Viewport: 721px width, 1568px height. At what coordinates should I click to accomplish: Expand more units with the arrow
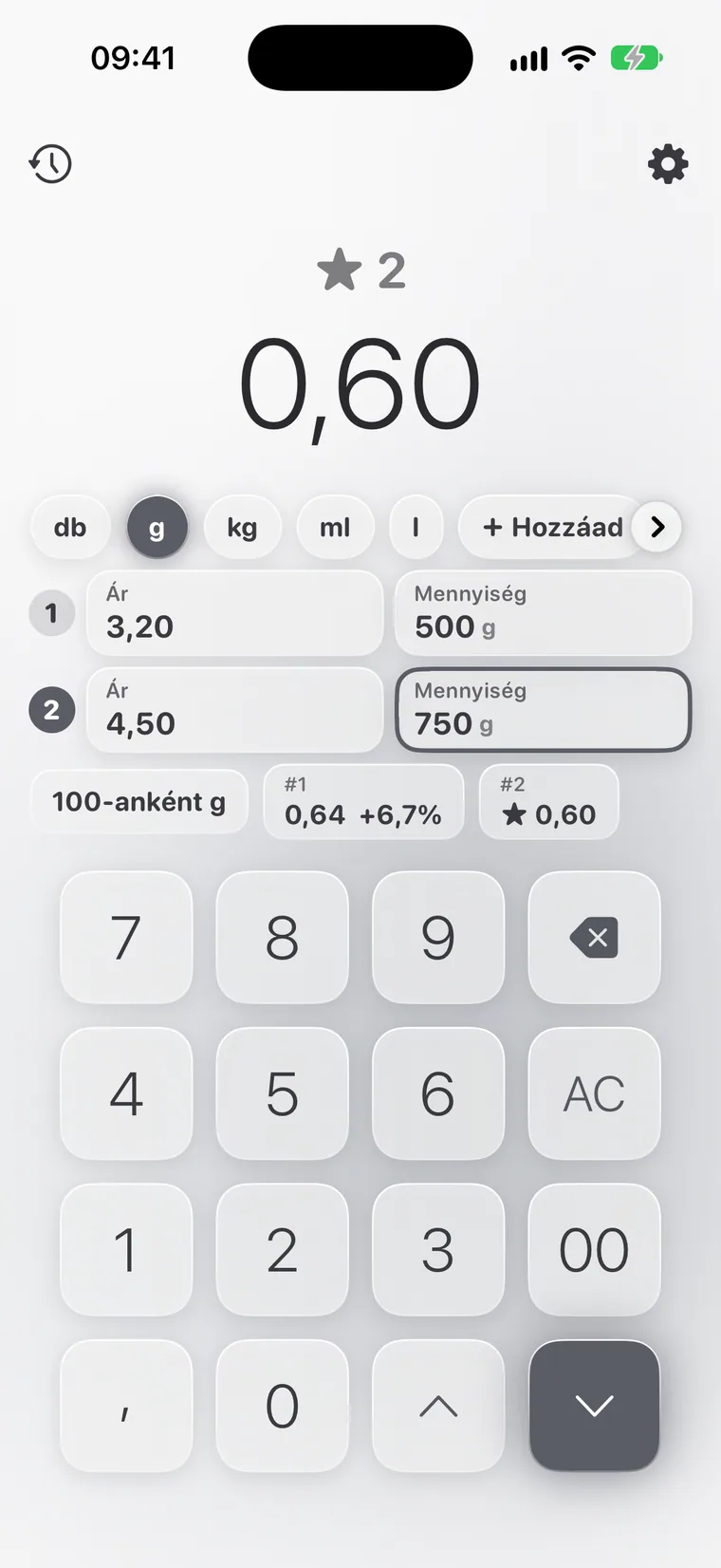[x=657, y=527]
